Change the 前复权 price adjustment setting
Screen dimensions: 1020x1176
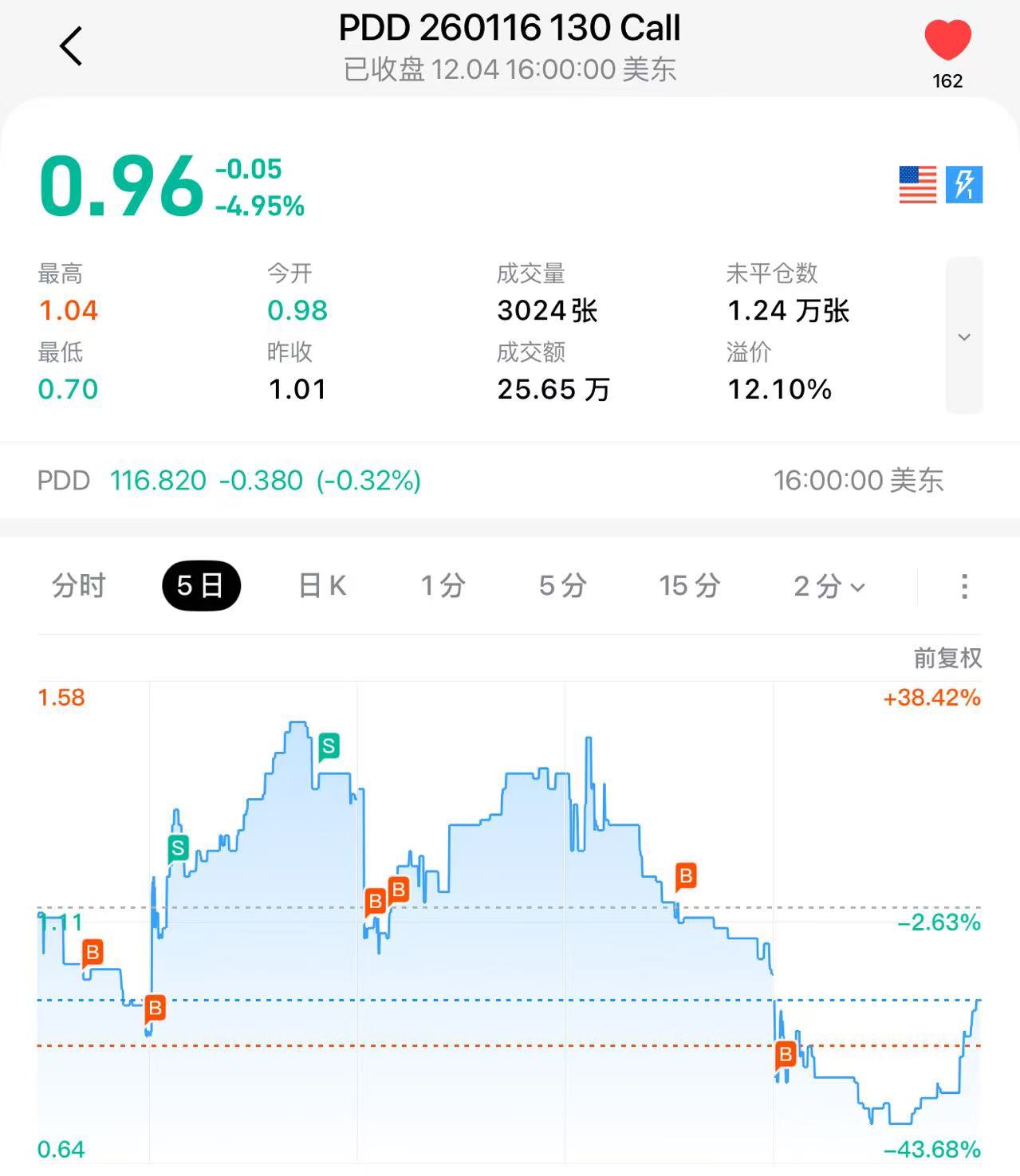pos(947,659)
